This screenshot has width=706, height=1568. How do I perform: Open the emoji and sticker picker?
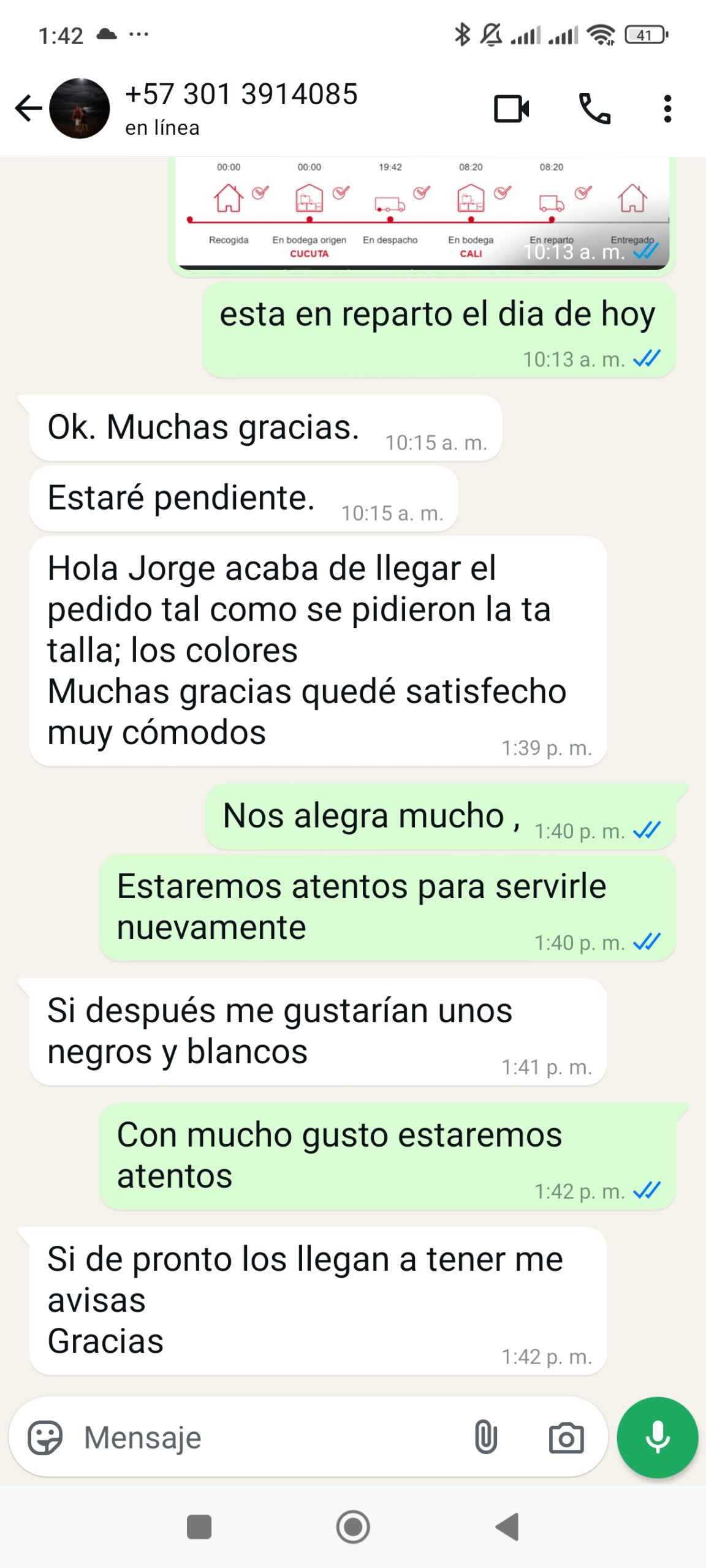45,1438
